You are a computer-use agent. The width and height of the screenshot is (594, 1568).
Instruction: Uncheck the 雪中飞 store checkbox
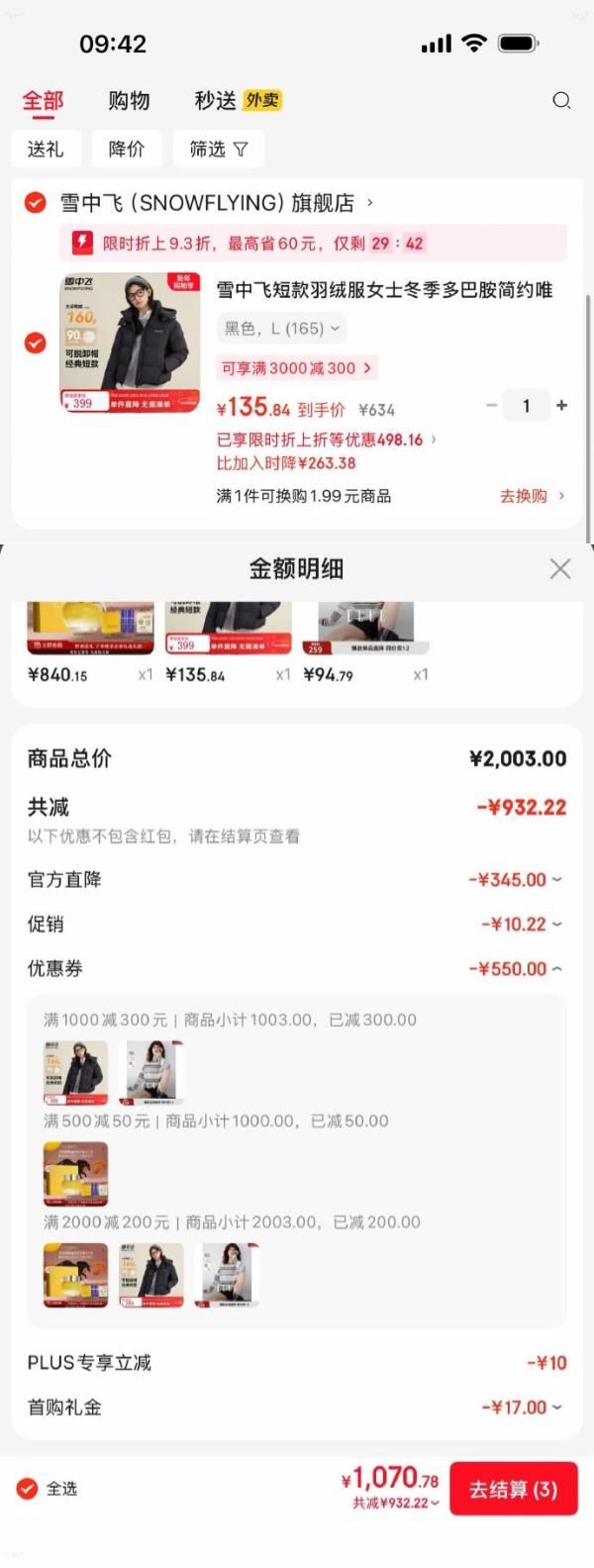[x=35, y=203]
